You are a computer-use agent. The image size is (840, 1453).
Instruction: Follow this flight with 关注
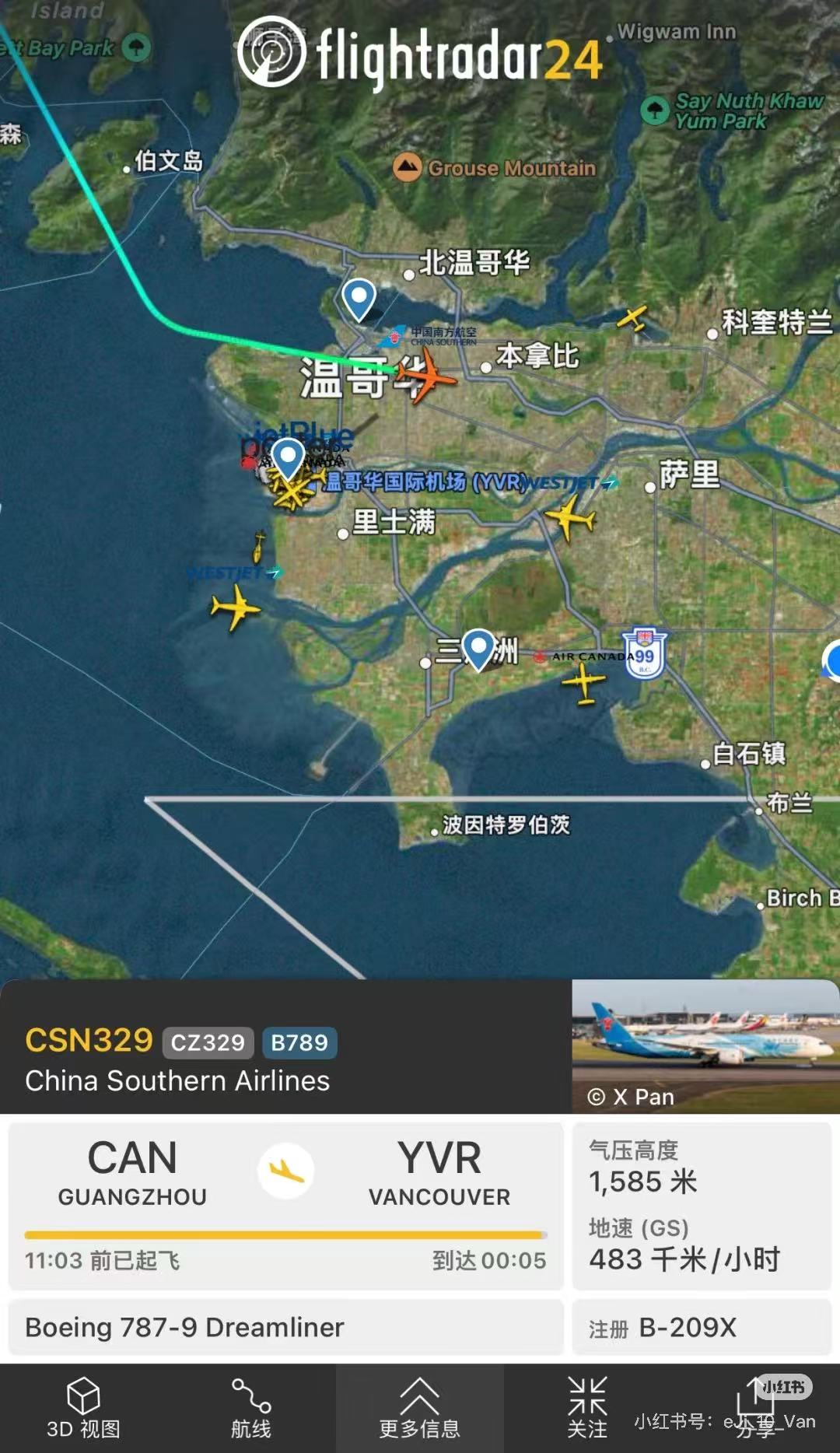tap(587, 1408)
